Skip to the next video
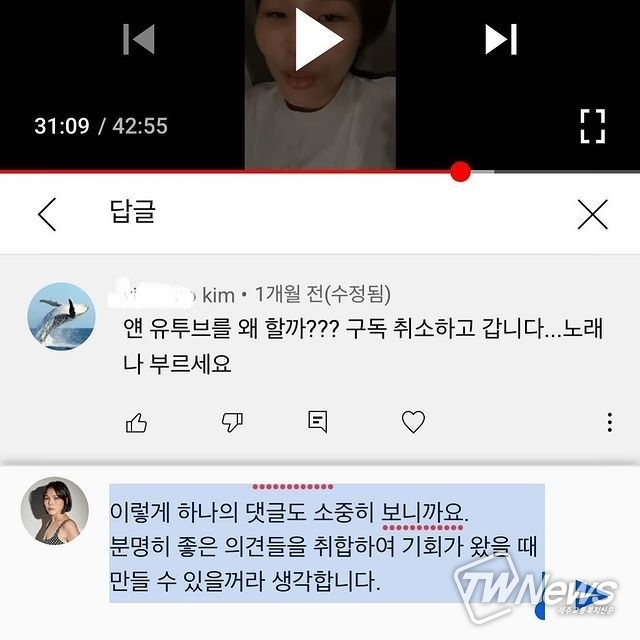The image size is (640, 640). point(500,40)
